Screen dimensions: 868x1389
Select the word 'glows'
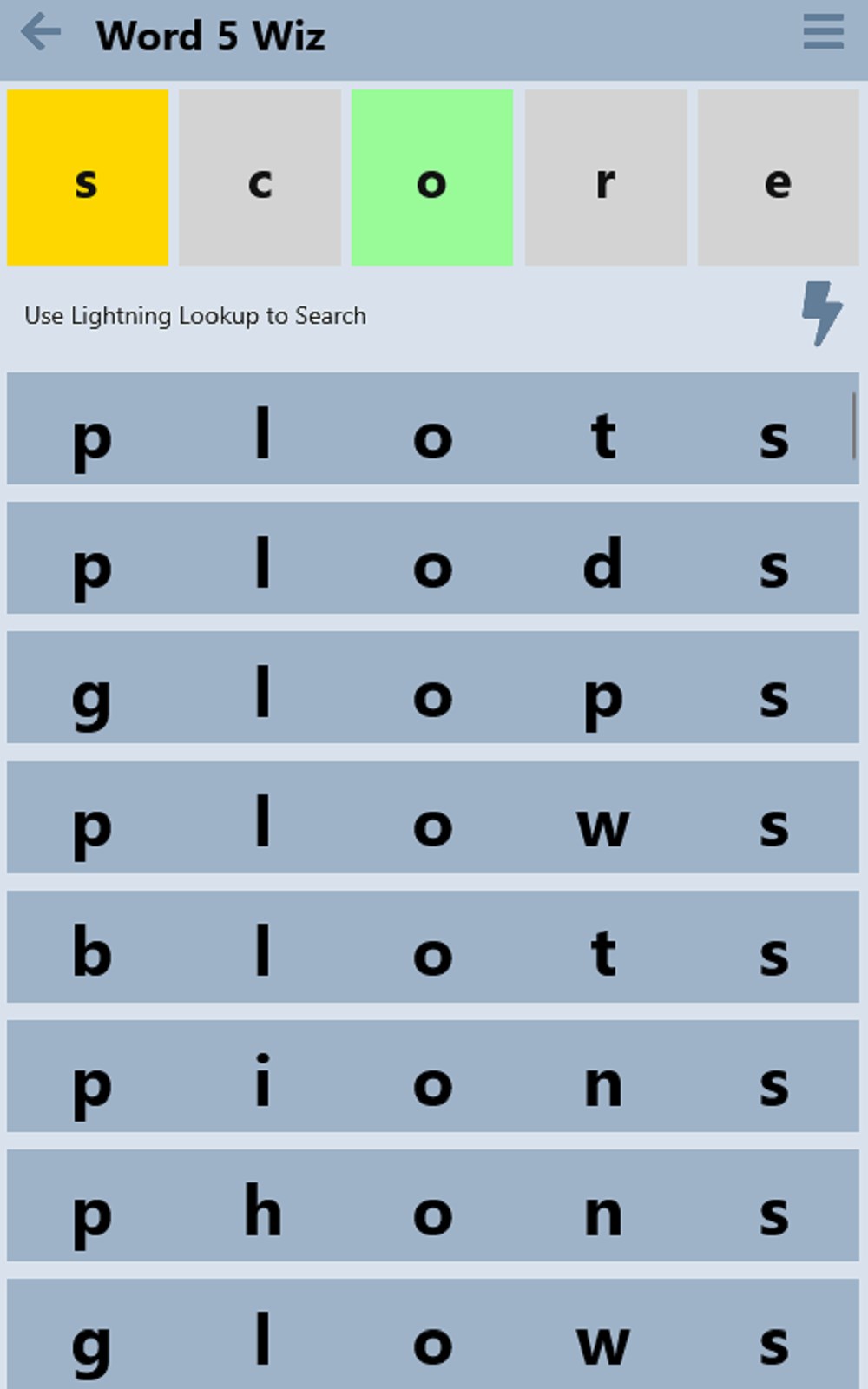[x=432, y=1333]
